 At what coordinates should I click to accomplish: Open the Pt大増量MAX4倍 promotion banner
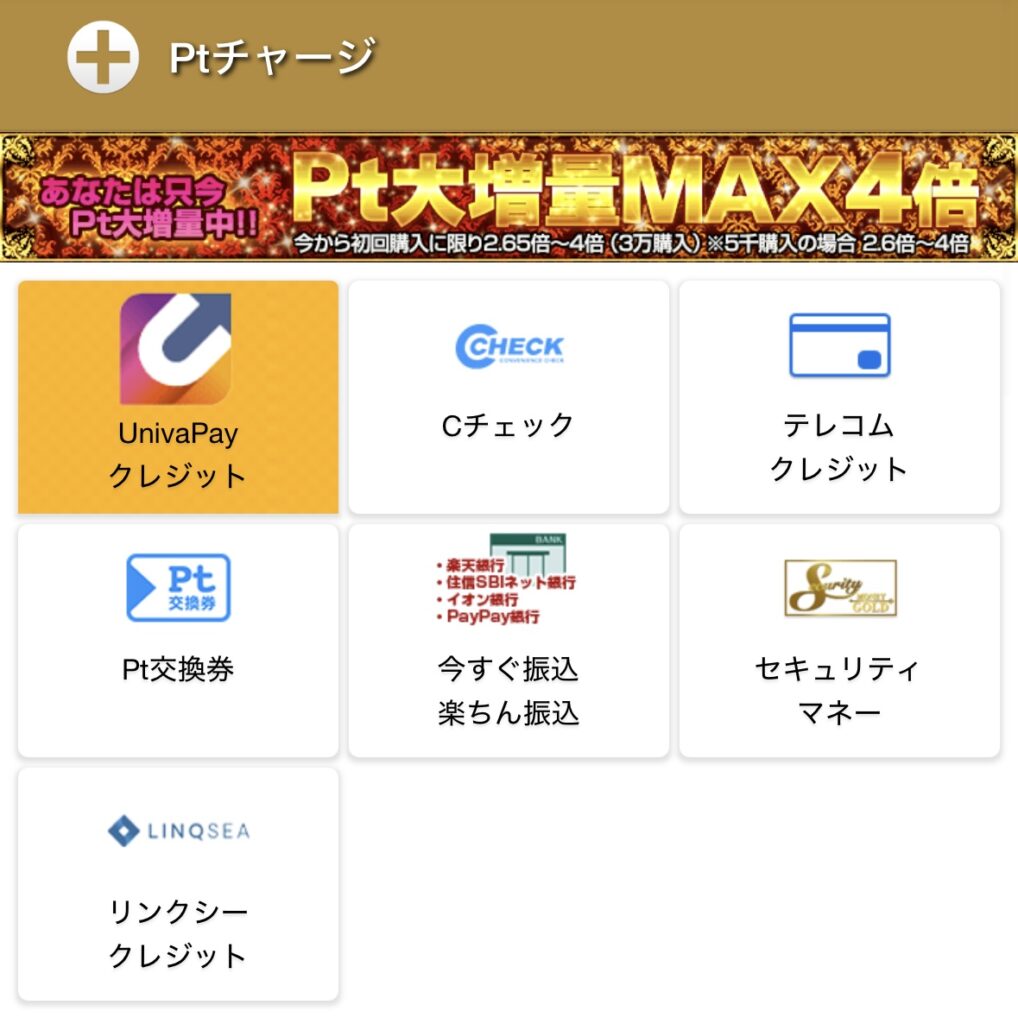tap(508, 198)
